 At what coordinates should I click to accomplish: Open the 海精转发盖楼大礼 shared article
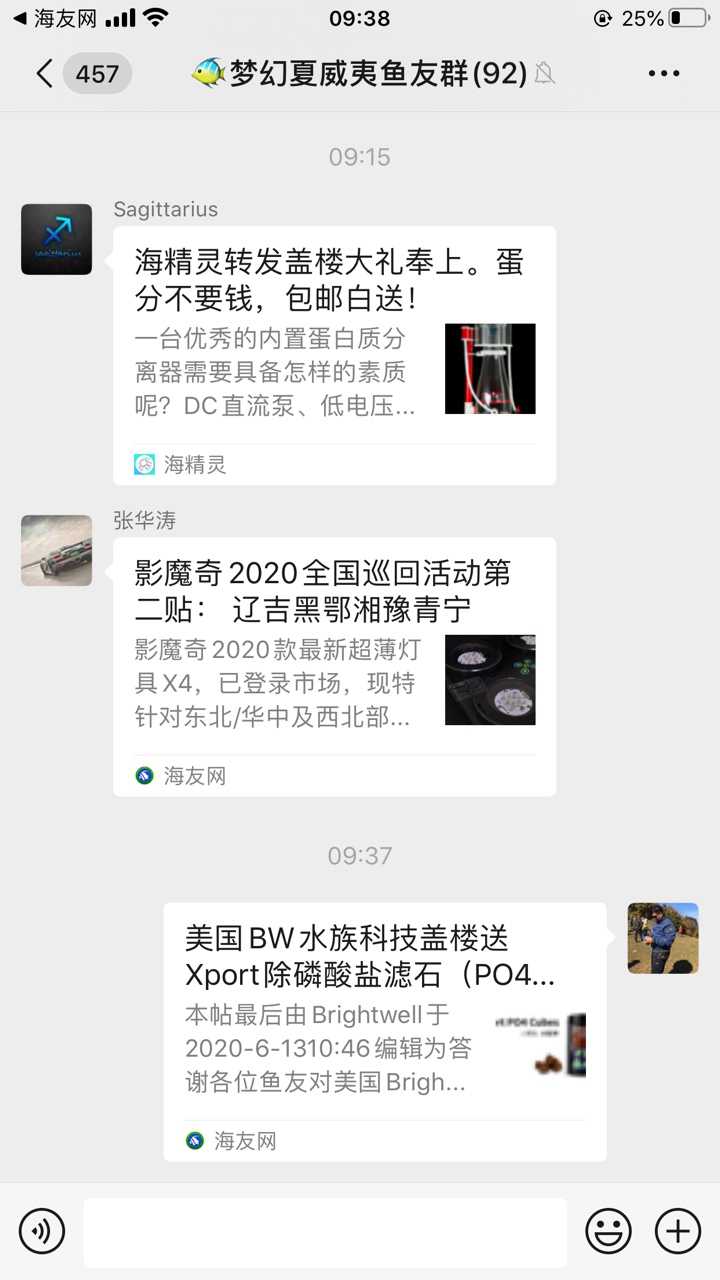pos(334,355)
